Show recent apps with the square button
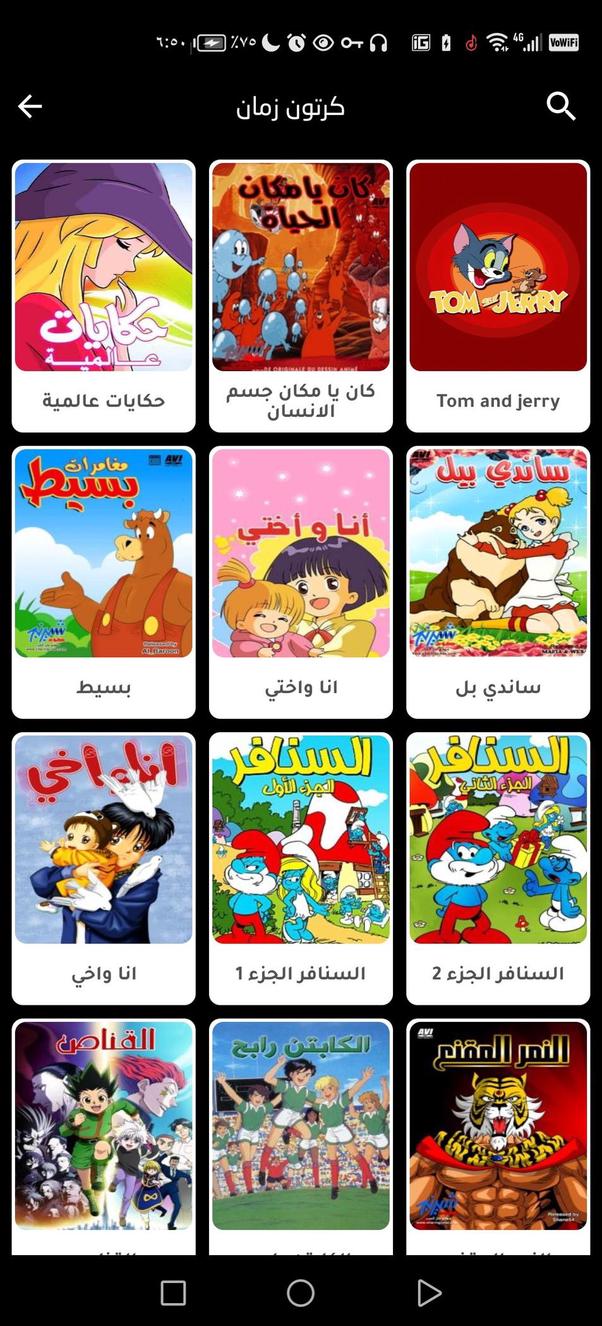The image size is (602, 1326). 173,1293
